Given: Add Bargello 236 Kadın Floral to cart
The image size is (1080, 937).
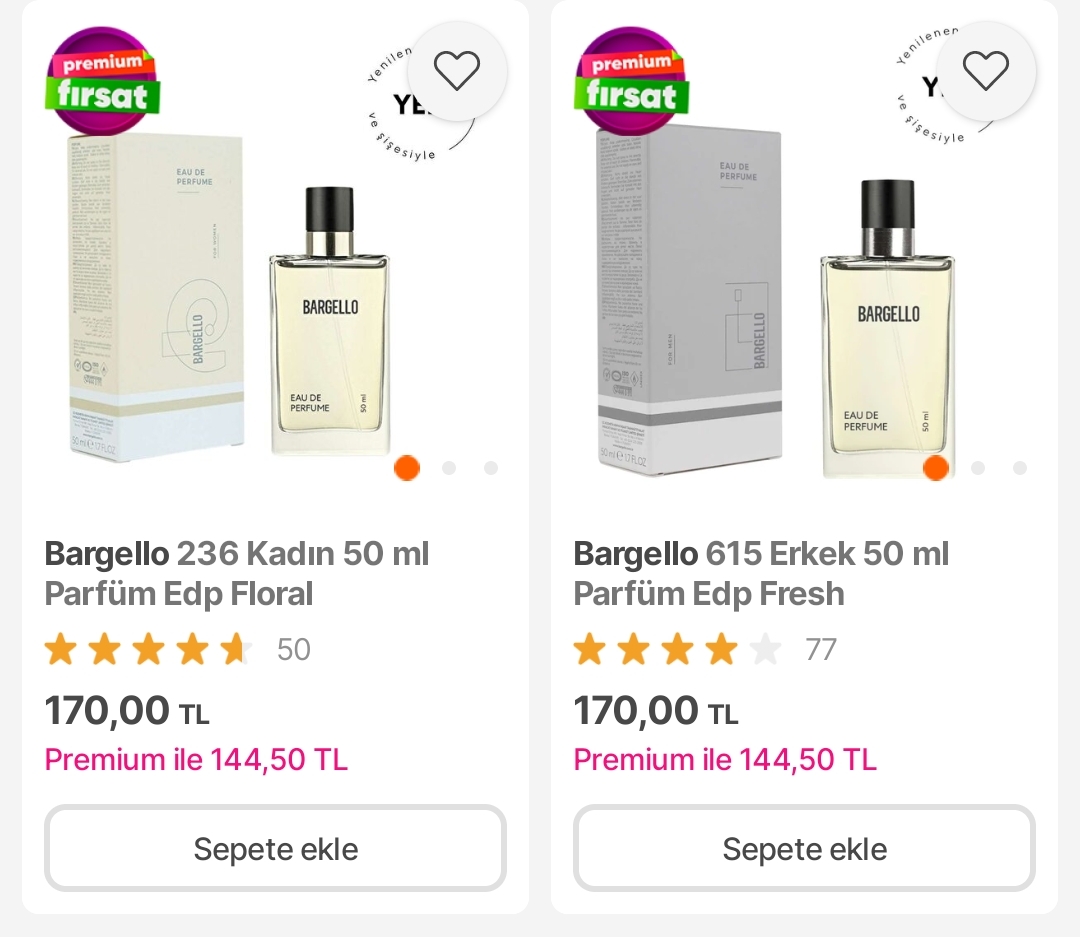Looking at the screenshot, I should pos(275,848).
